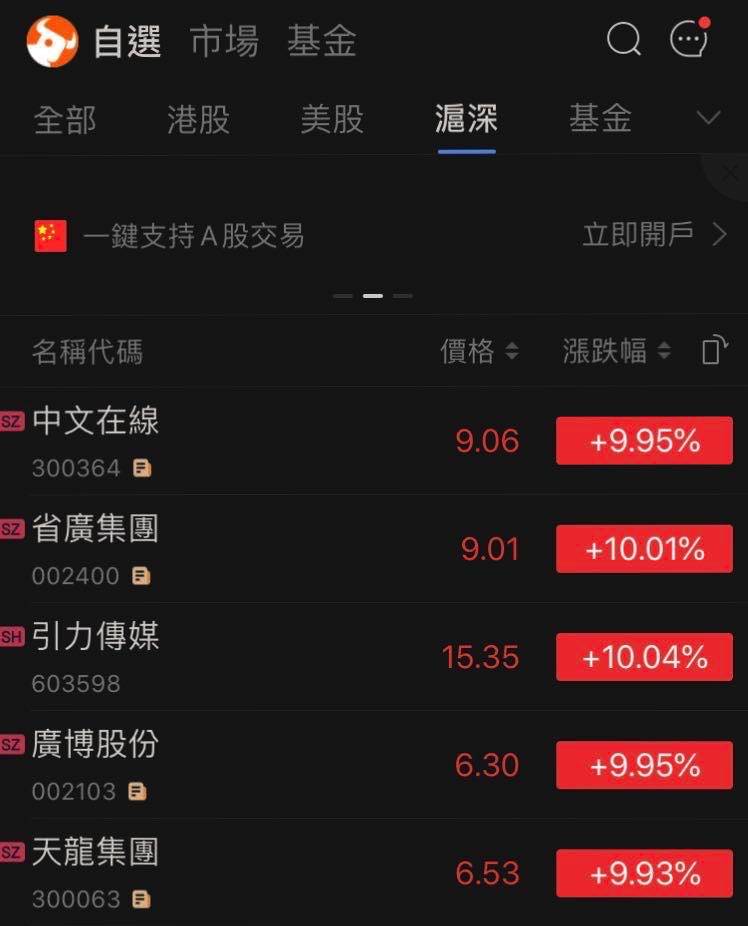Click the +10.04% change button for 引力傳媒
Screen dimensions: 748x926
pyautogui.click(x=643, y=656)
